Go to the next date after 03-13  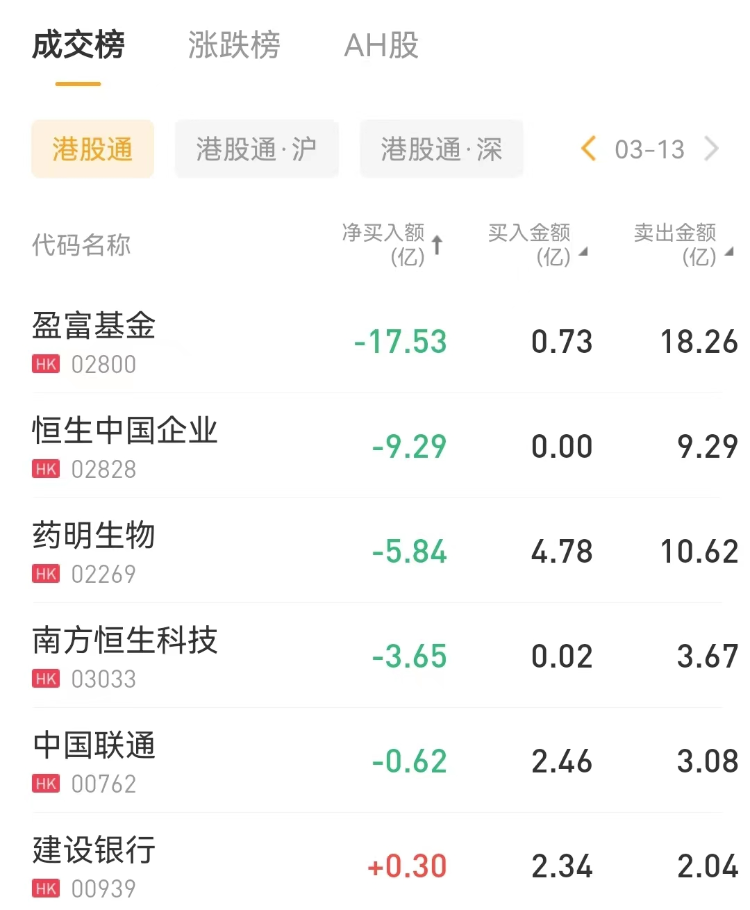click(712, 150)
